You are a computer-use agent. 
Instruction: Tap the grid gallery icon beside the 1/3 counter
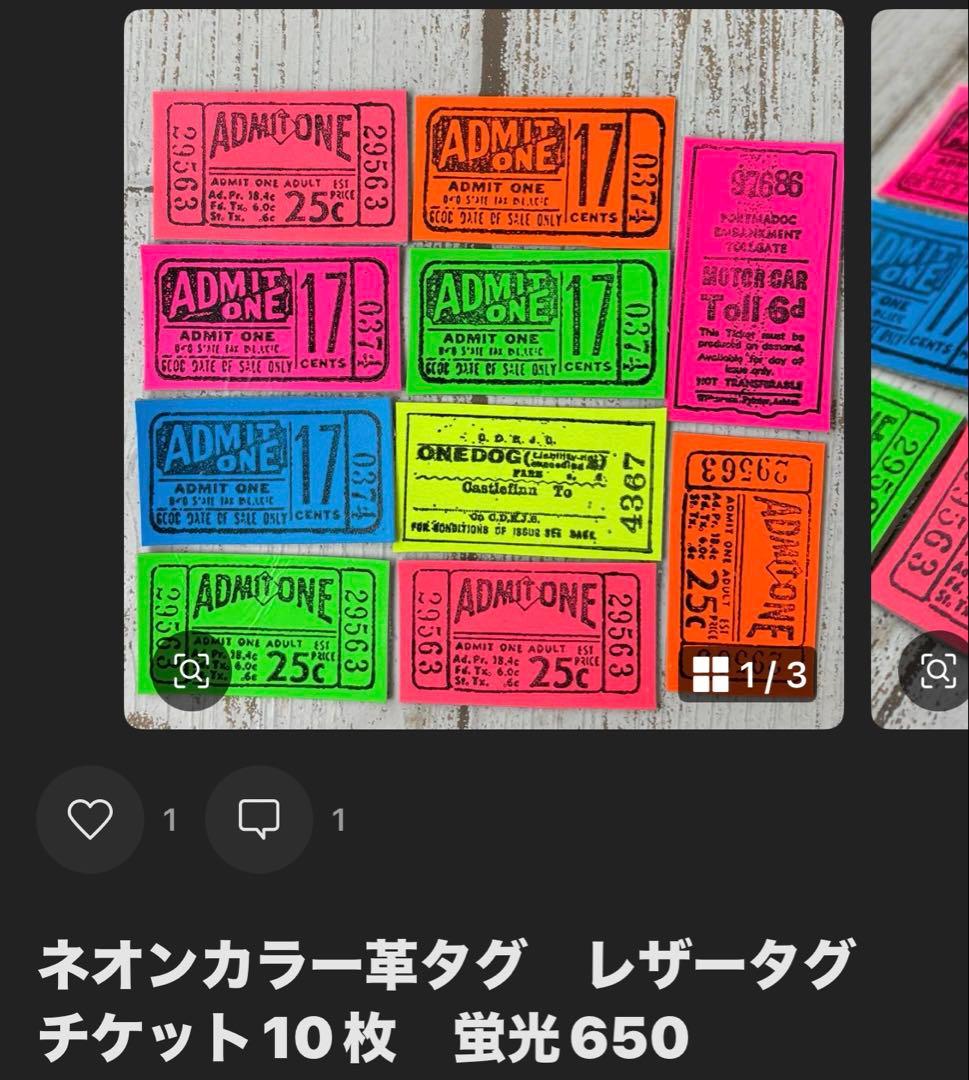coord(712,674)
